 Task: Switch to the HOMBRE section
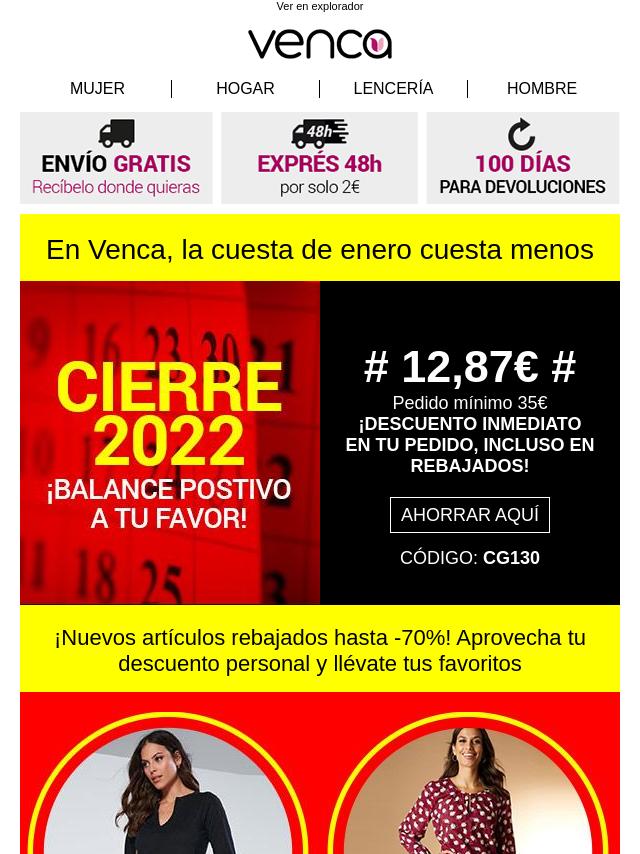tap(541, 89)
